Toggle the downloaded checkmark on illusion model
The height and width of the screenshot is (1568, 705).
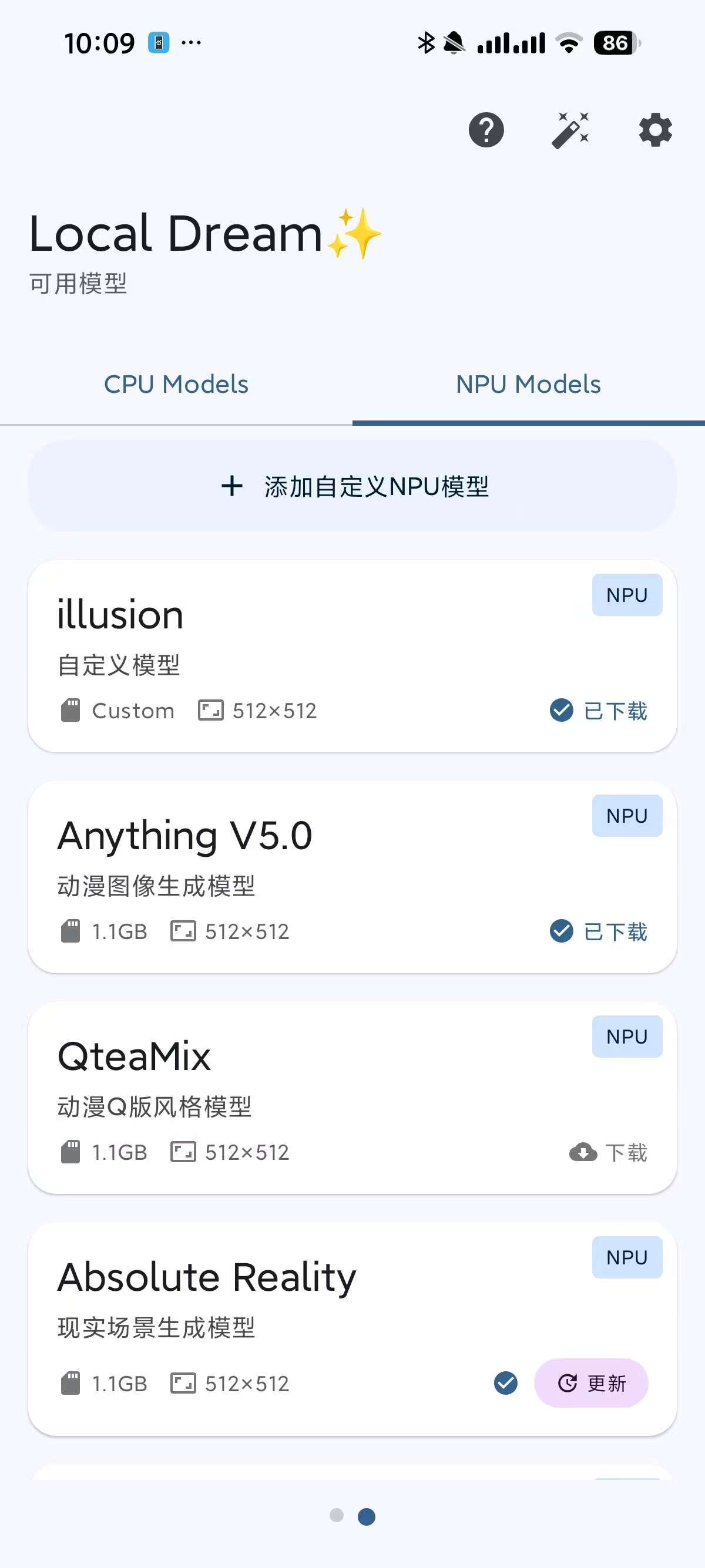[x=560, y=710]
